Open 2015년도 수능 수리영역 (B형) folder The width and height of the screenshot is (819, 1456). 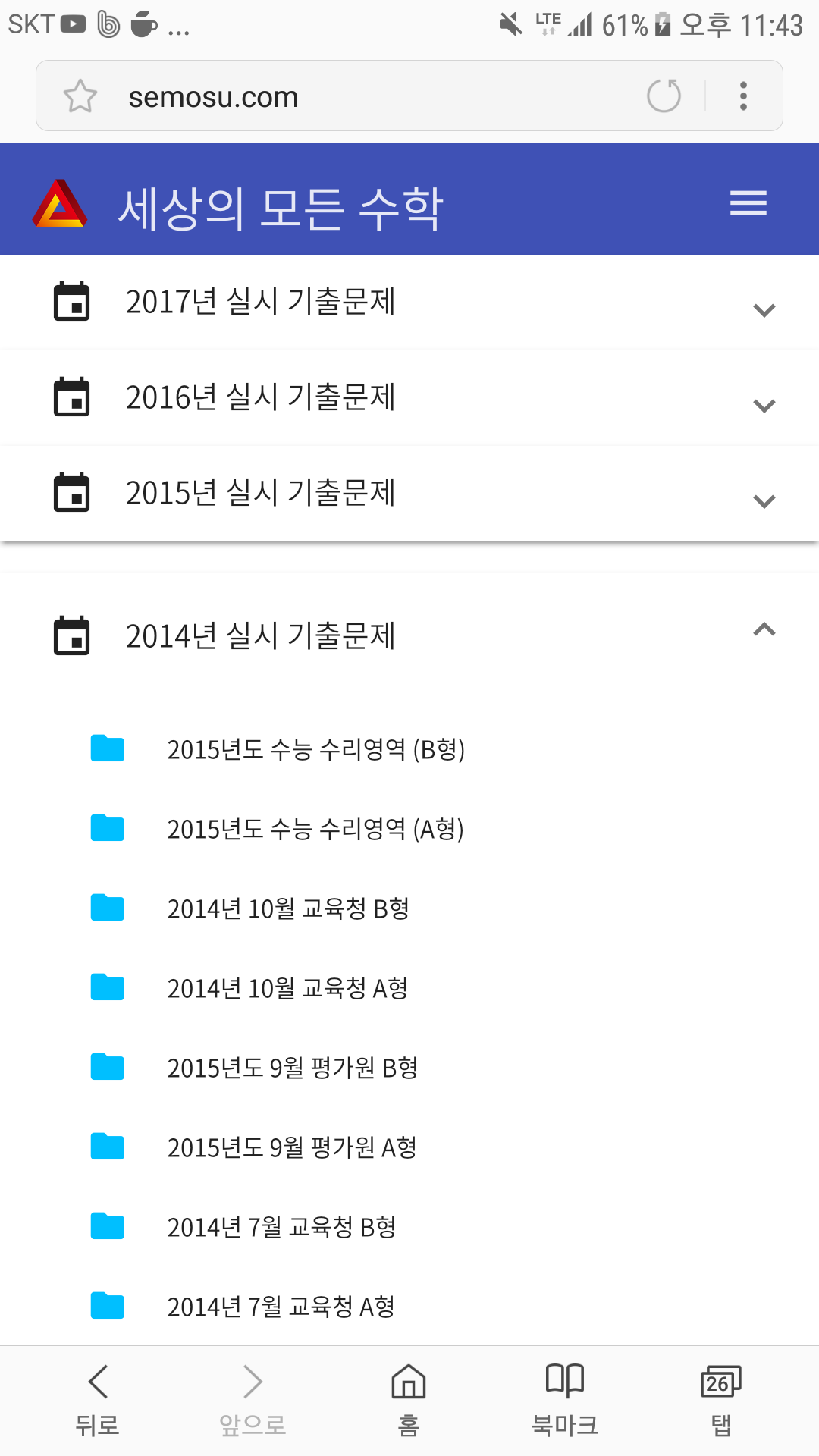tap(315, 749)
